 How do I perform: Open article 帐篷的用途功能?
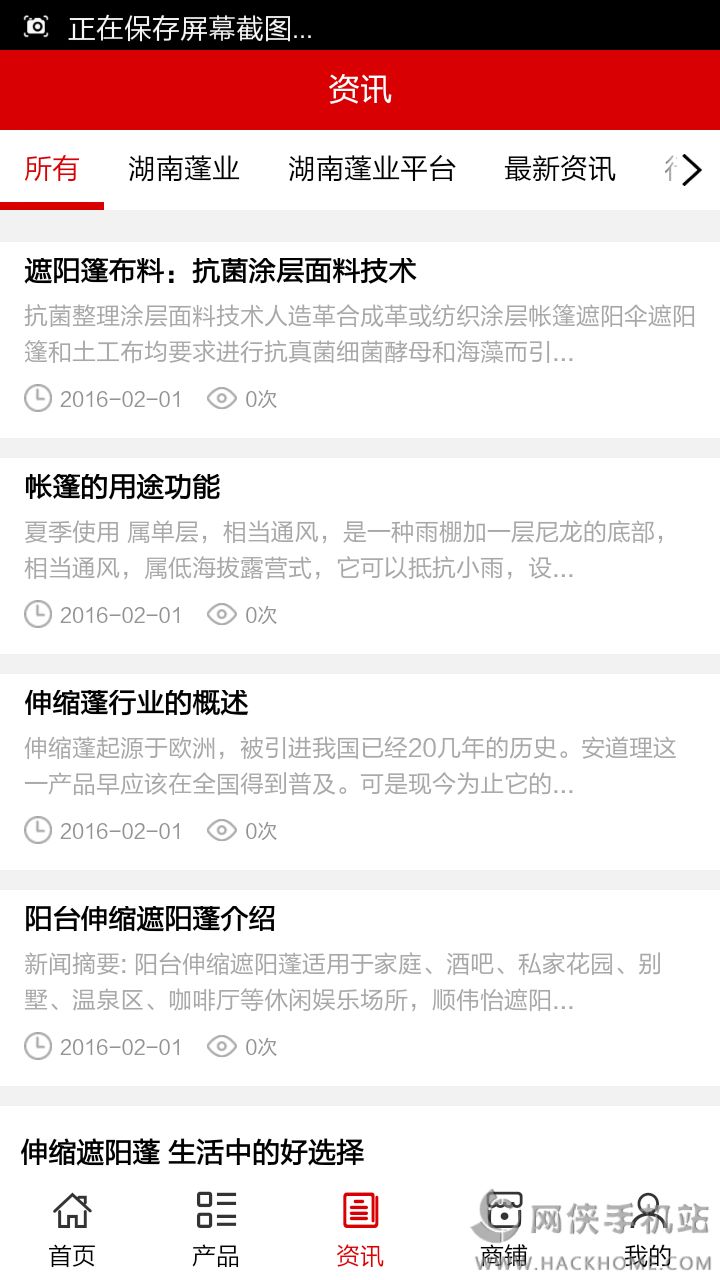coord(122,487)
